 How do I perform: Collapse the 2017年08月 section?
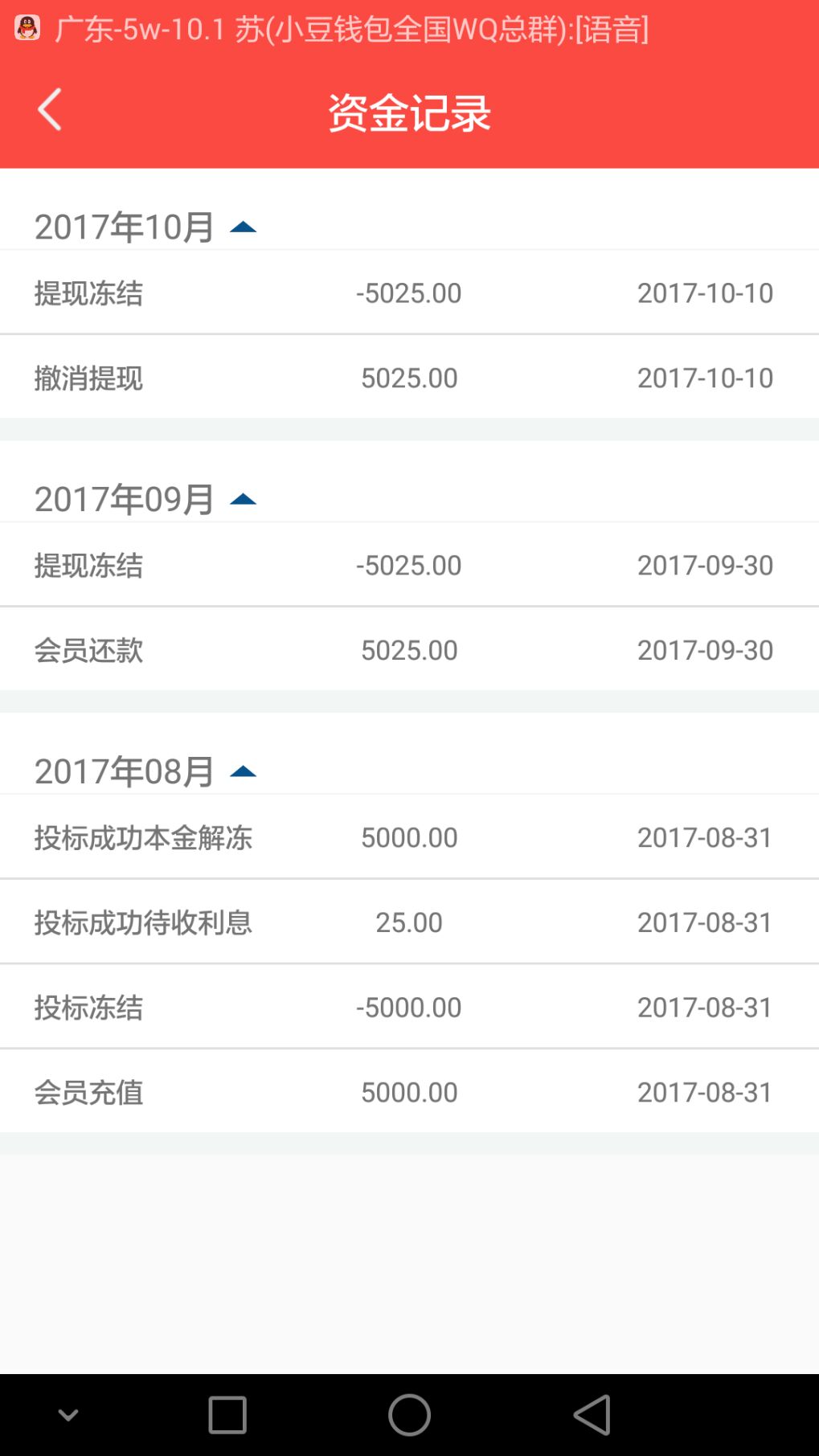point(243,772)
